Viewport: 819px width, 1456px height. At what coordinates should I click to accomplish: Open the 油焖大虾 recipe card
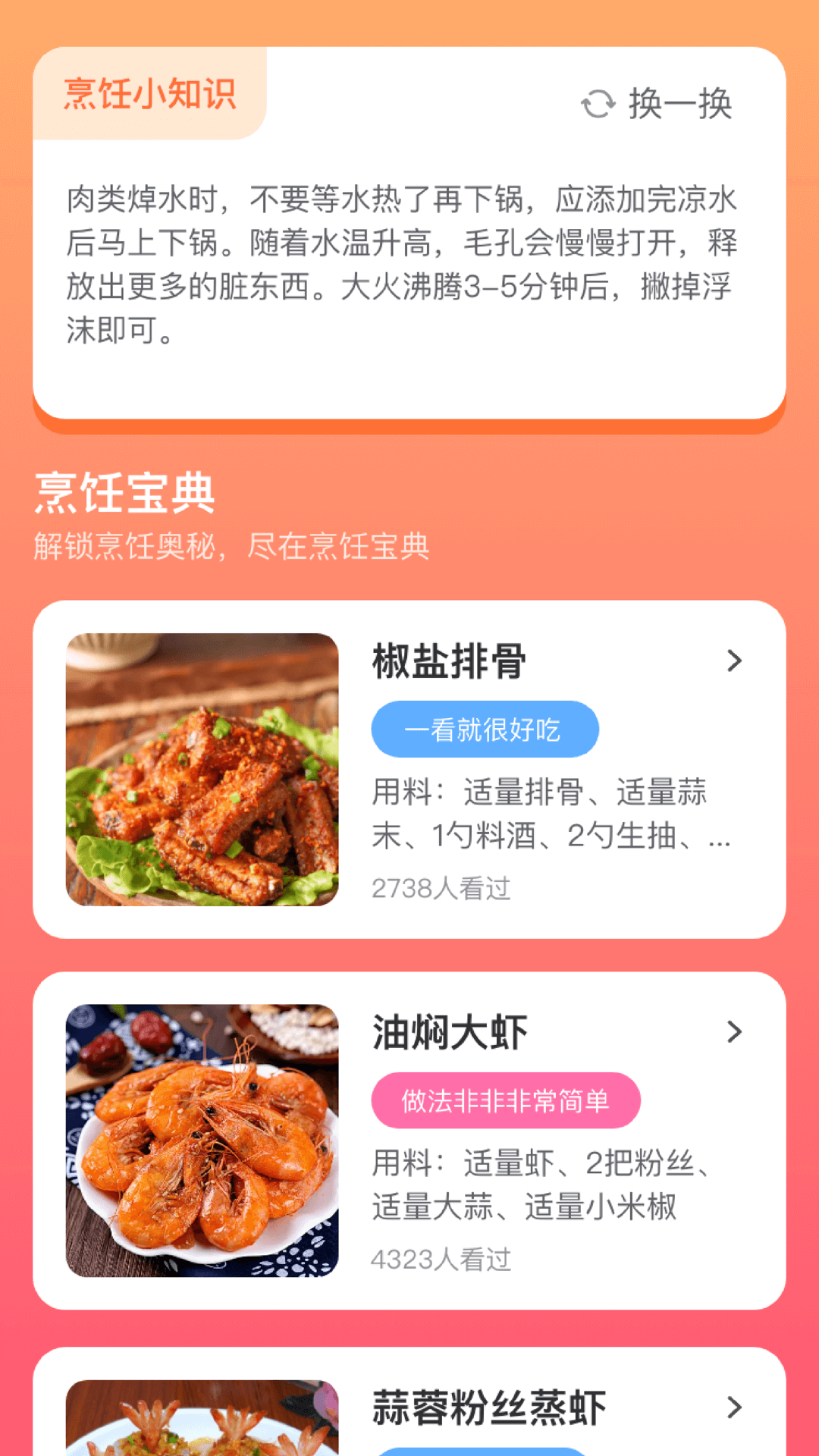click(x=409, y=1140)
